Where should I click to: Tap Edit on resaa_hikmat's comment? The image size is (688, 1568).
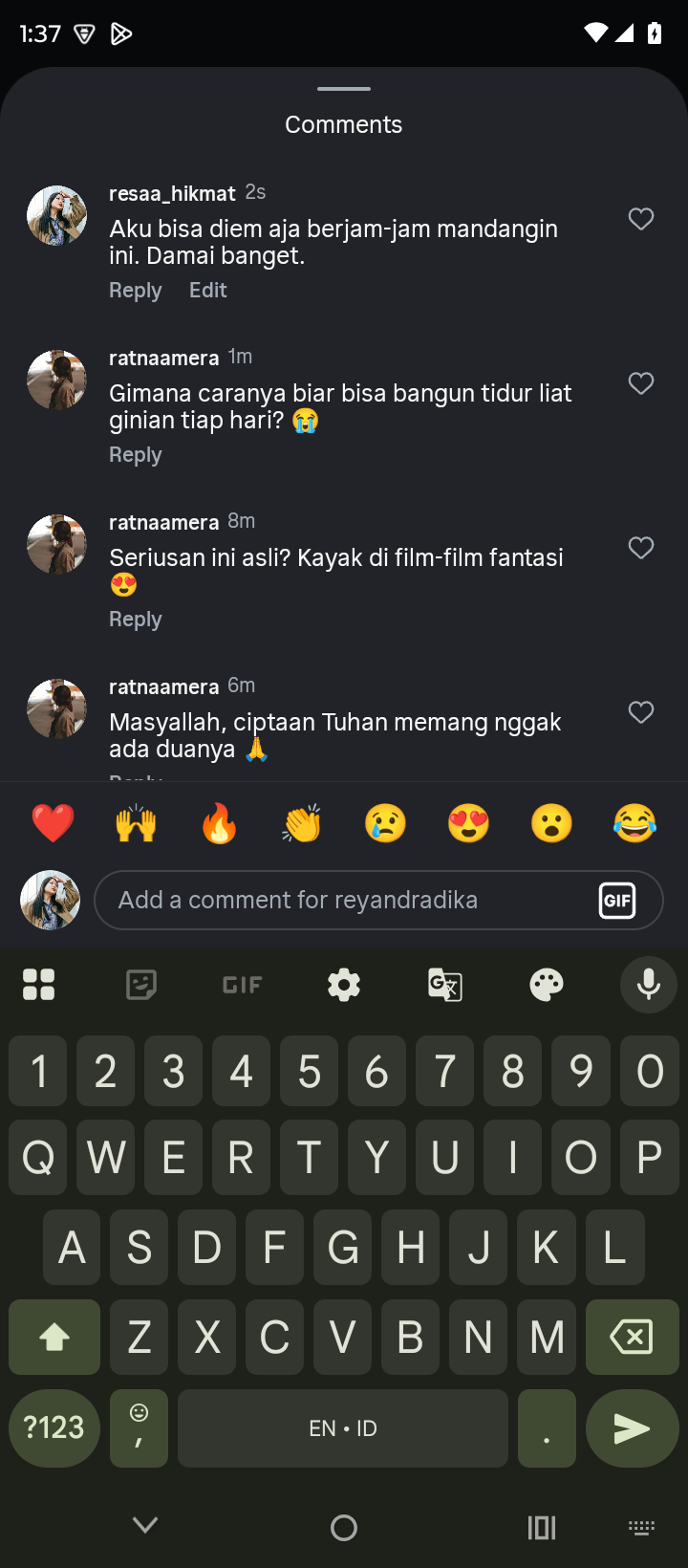[x=207, y=290]
